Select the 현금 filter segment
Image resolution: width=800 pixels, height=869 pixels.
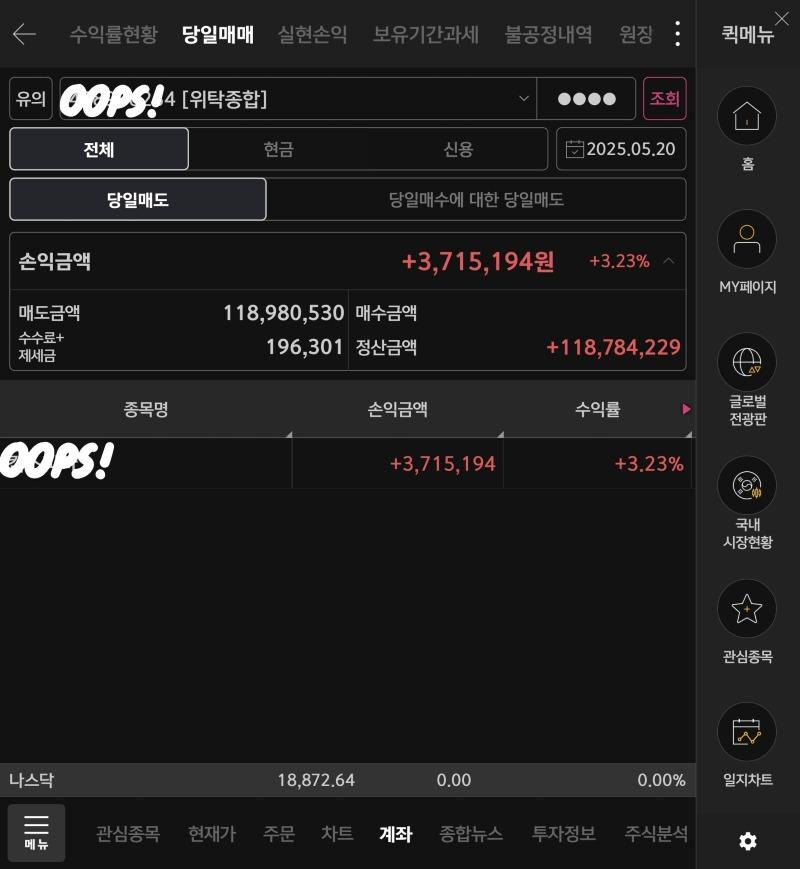[278, 149]
